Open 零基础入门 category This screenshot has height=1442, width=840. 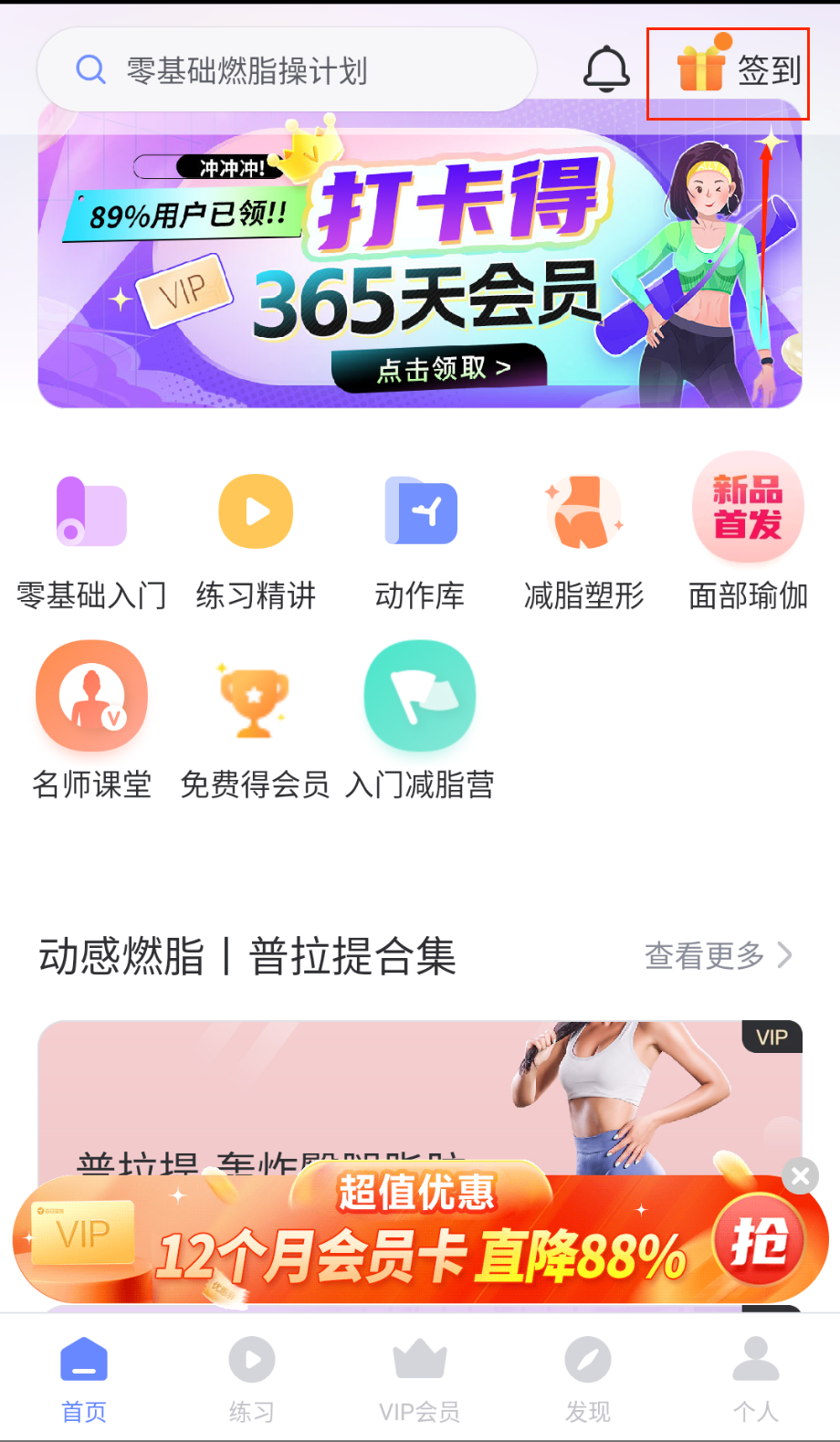[x=91, y=541]
